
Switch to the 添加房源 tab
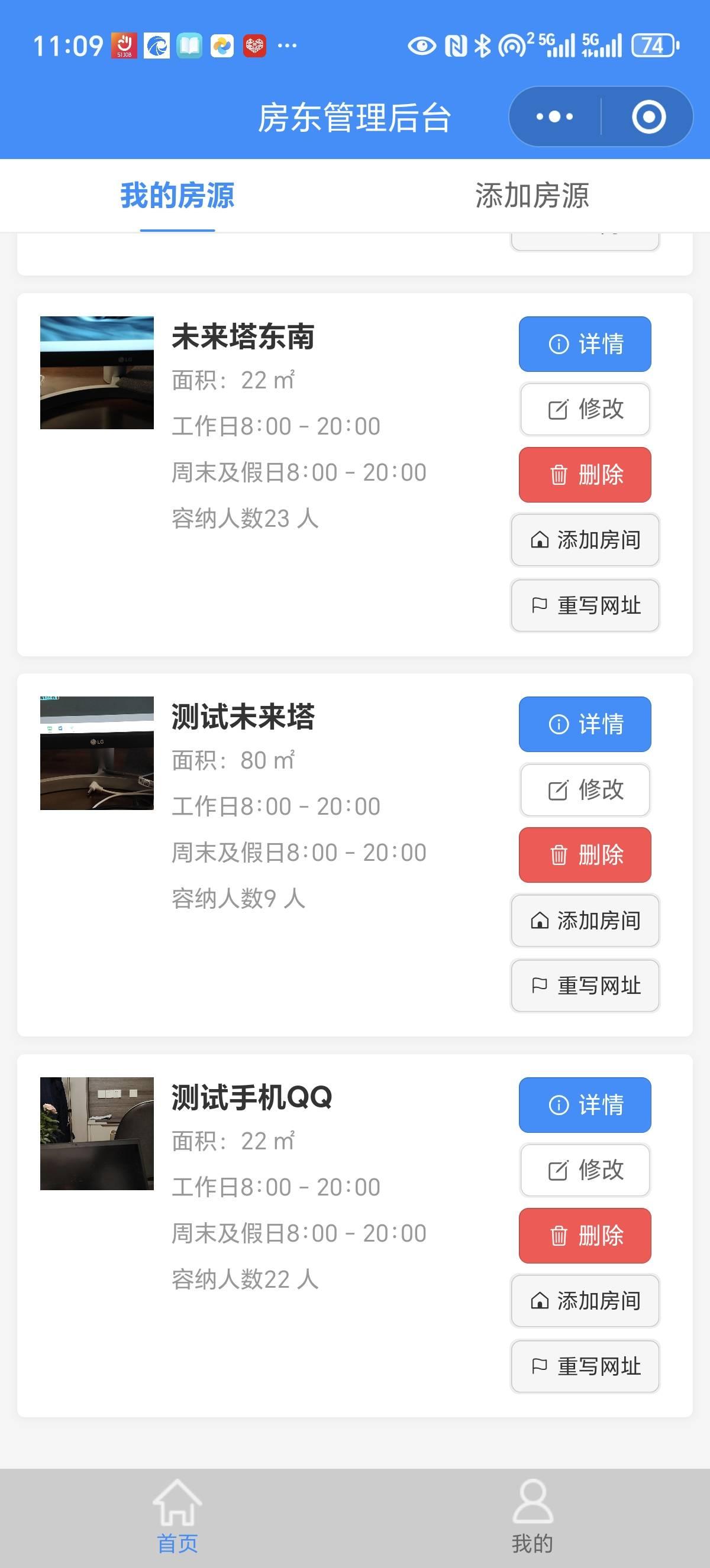point(531,195)
